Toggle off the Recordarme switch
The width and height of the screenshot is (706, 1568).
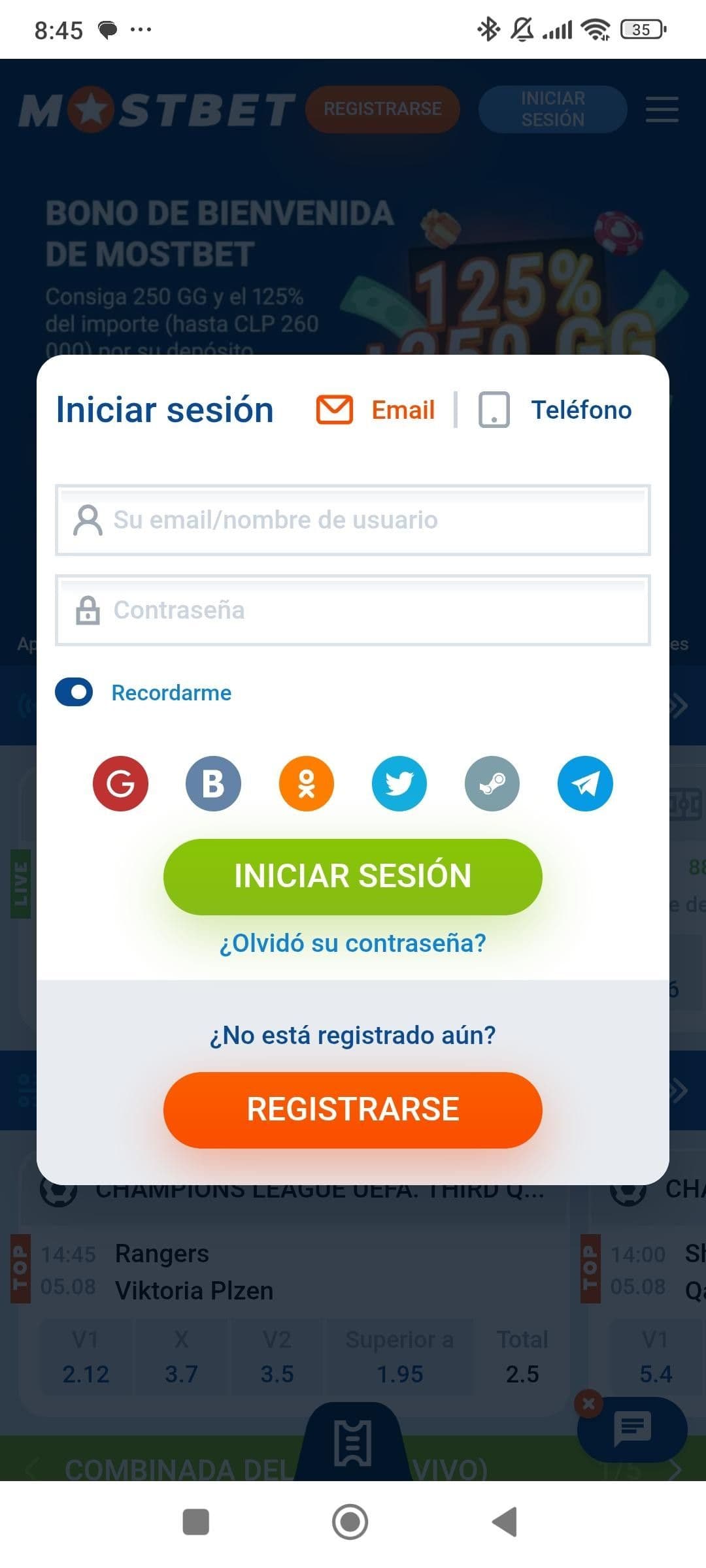(x=74, y=693)
